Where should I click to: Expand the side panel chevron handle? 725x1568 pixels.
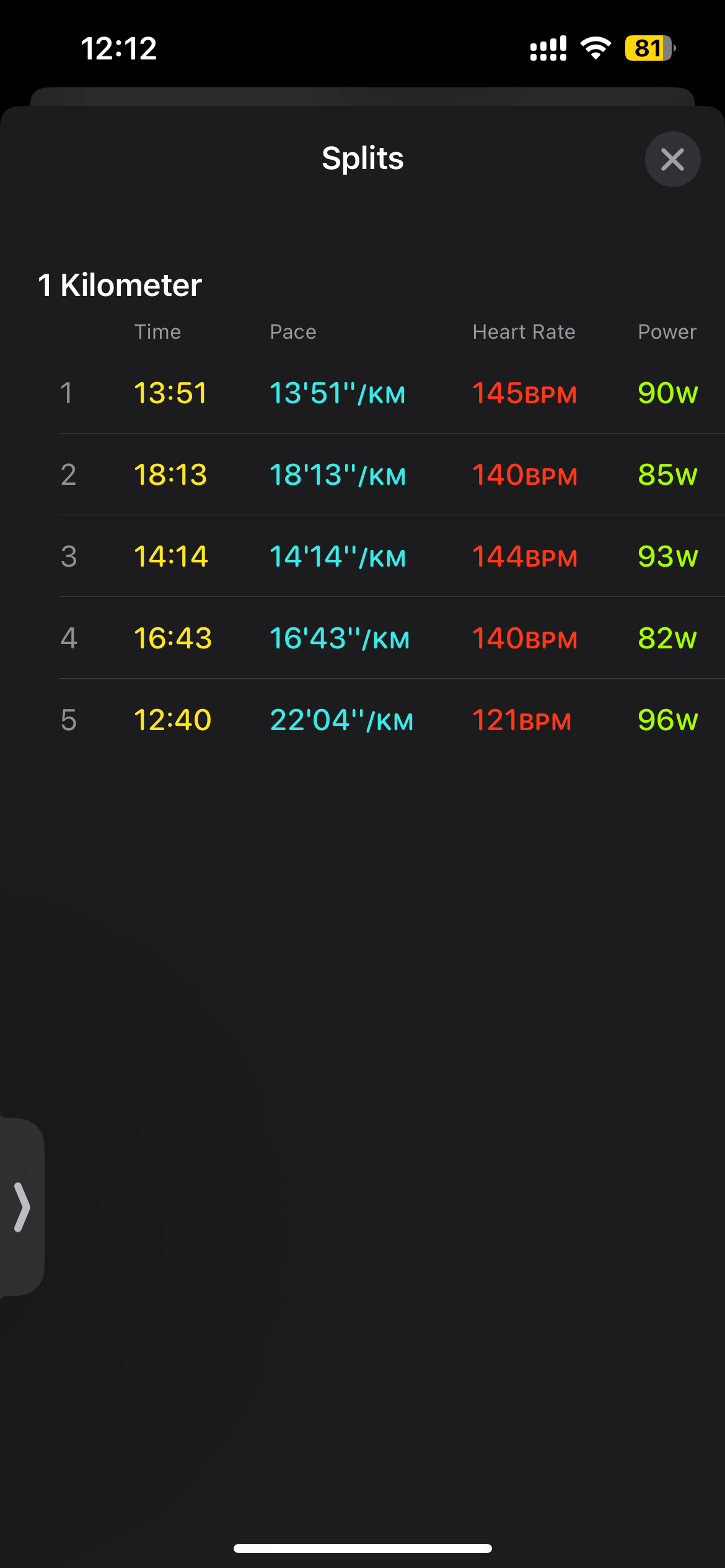click(x=22, y=1207)
